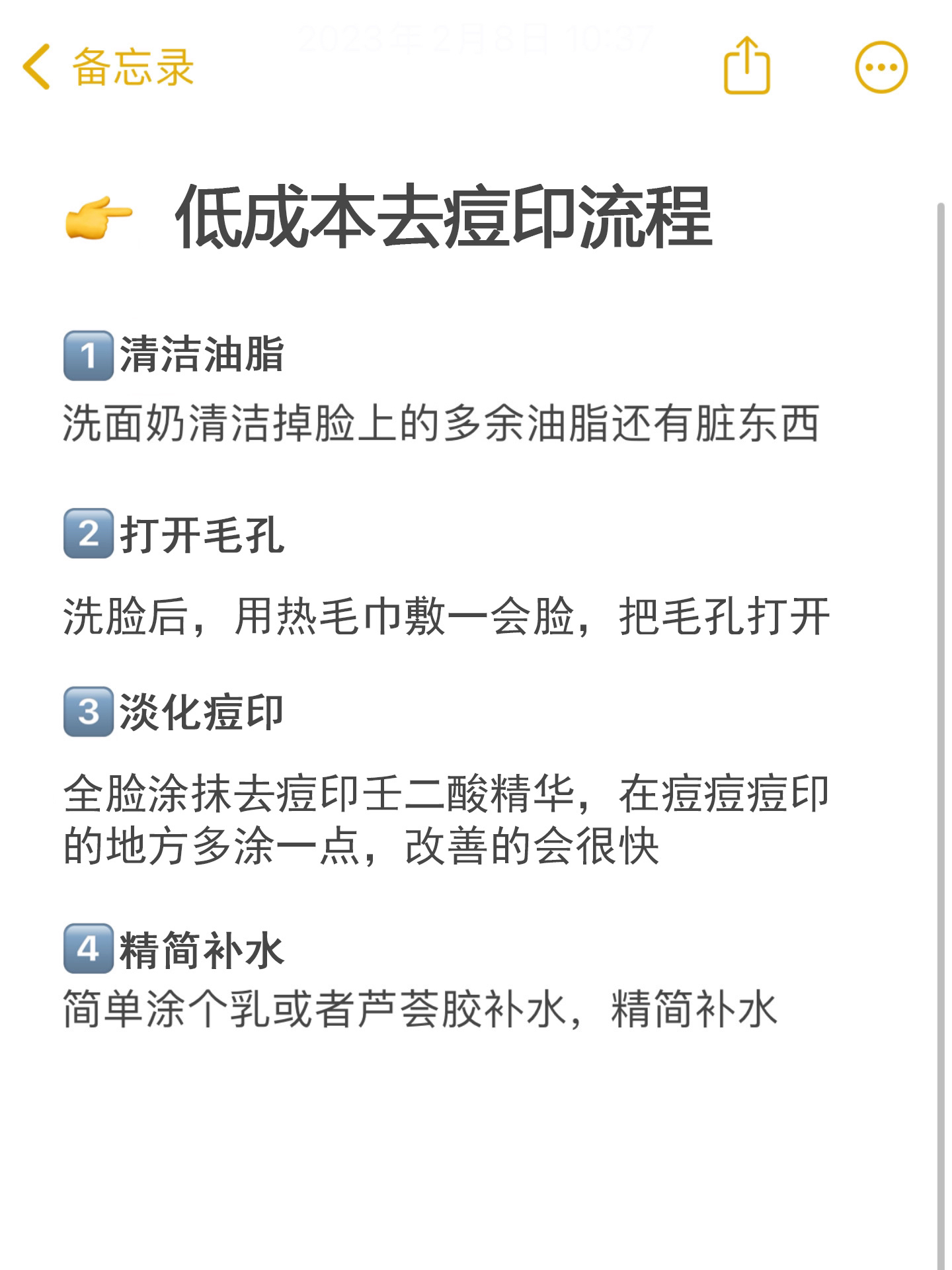Image resolution: width=952 pixels, height=1270 pixels.
Task: Go back to the 备忘录 list
Action: click(x=107, y=67)
